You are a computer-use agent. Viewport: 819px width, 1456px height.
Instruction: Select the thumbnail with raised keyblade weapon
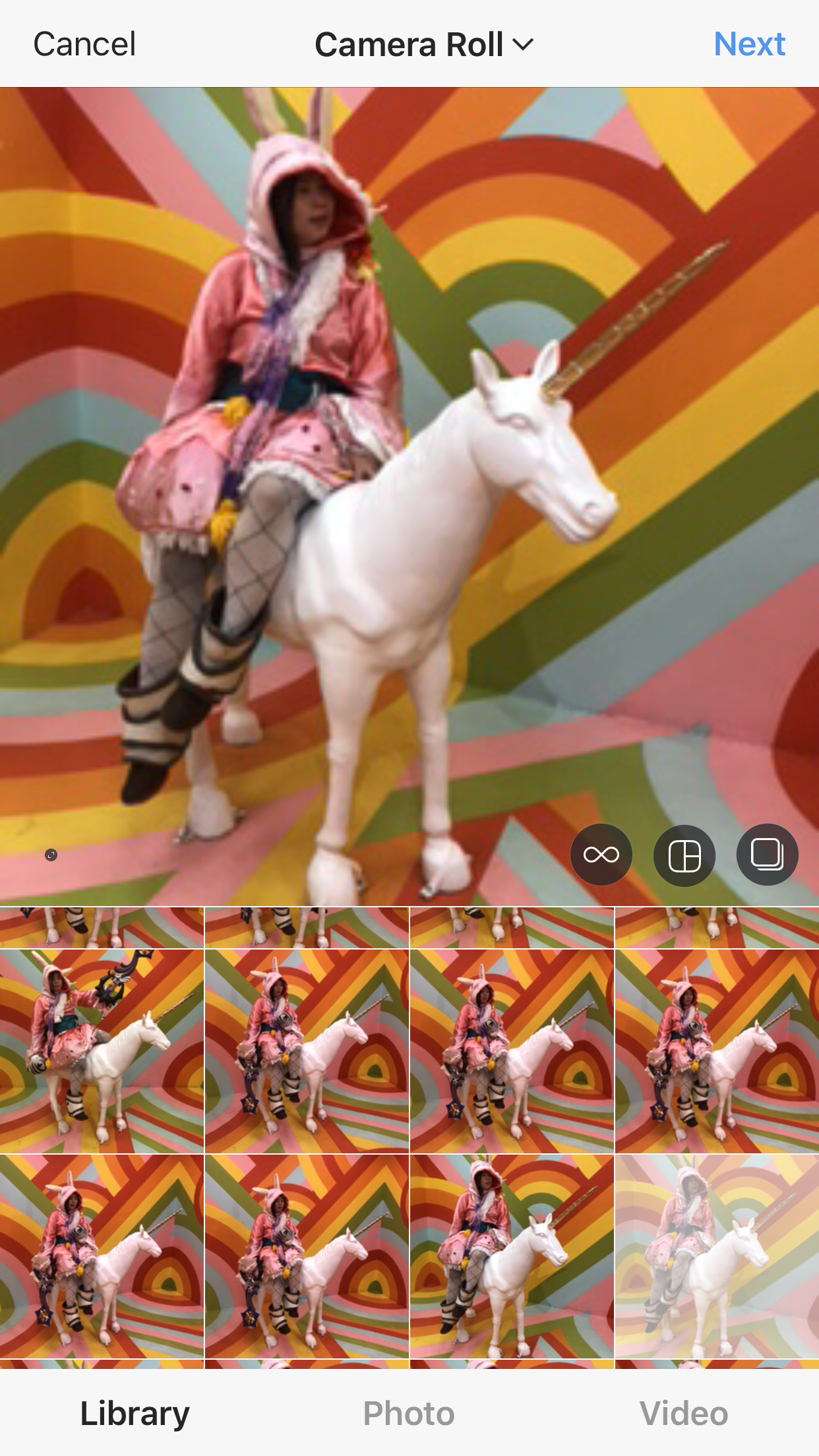point(102,1051)
